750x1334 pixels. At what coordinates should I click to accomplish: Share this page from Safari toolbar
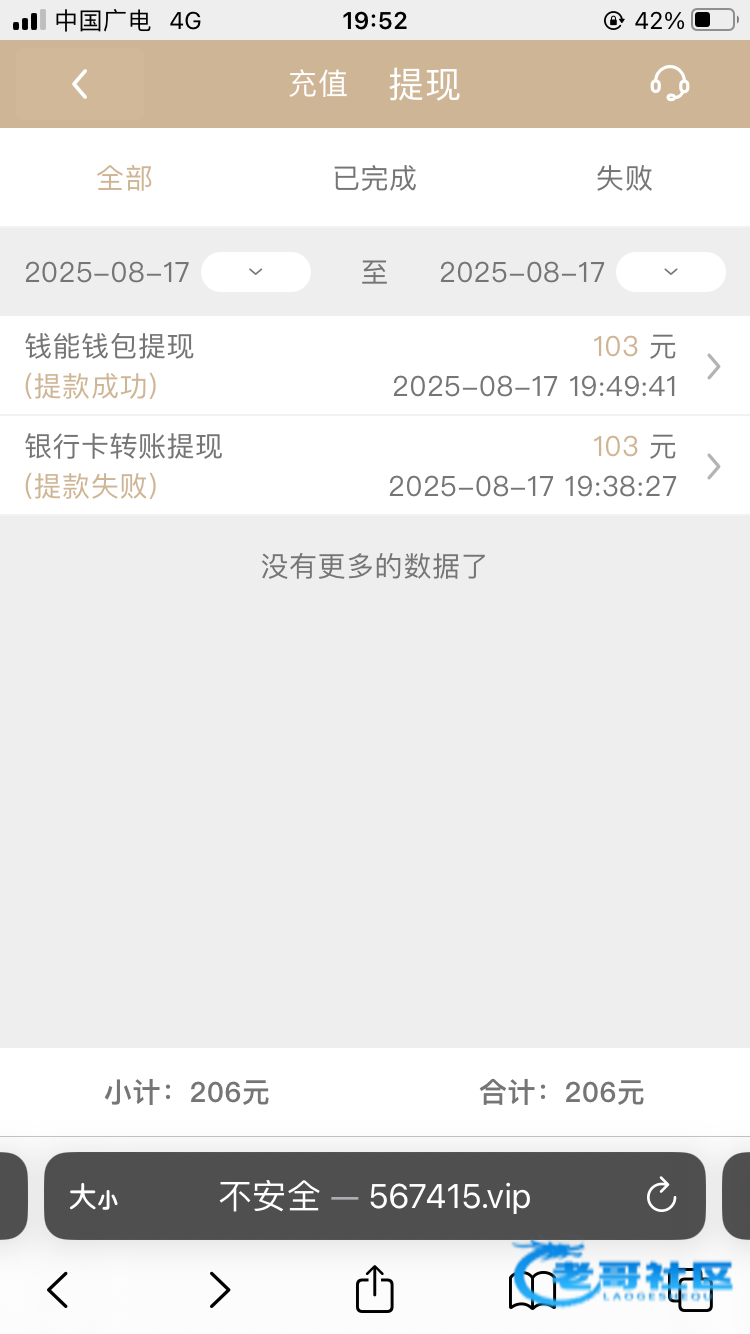[x=375, y=1289]
